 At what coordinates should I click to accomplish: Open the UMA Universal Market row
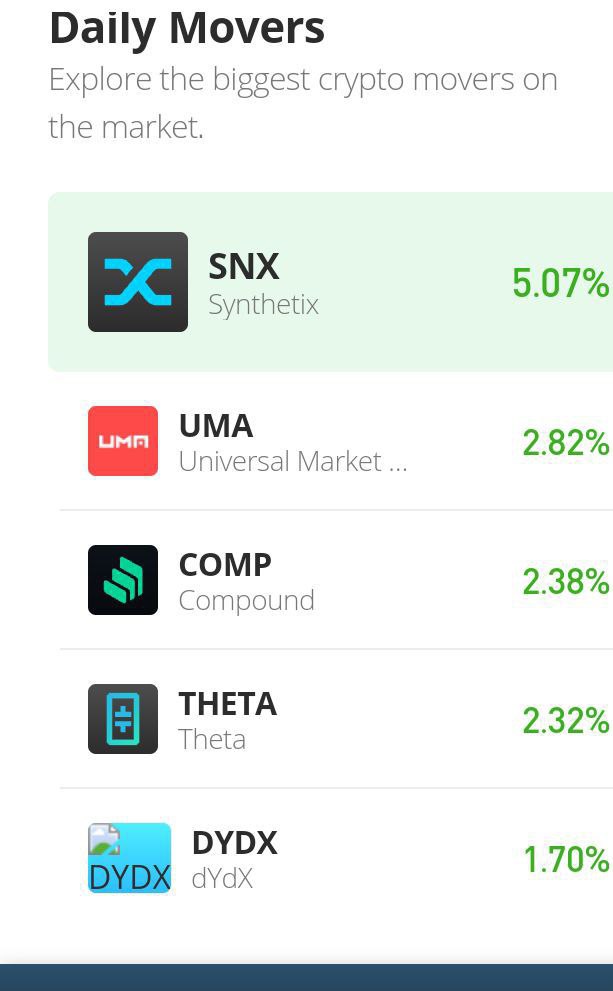pos(336,441)
